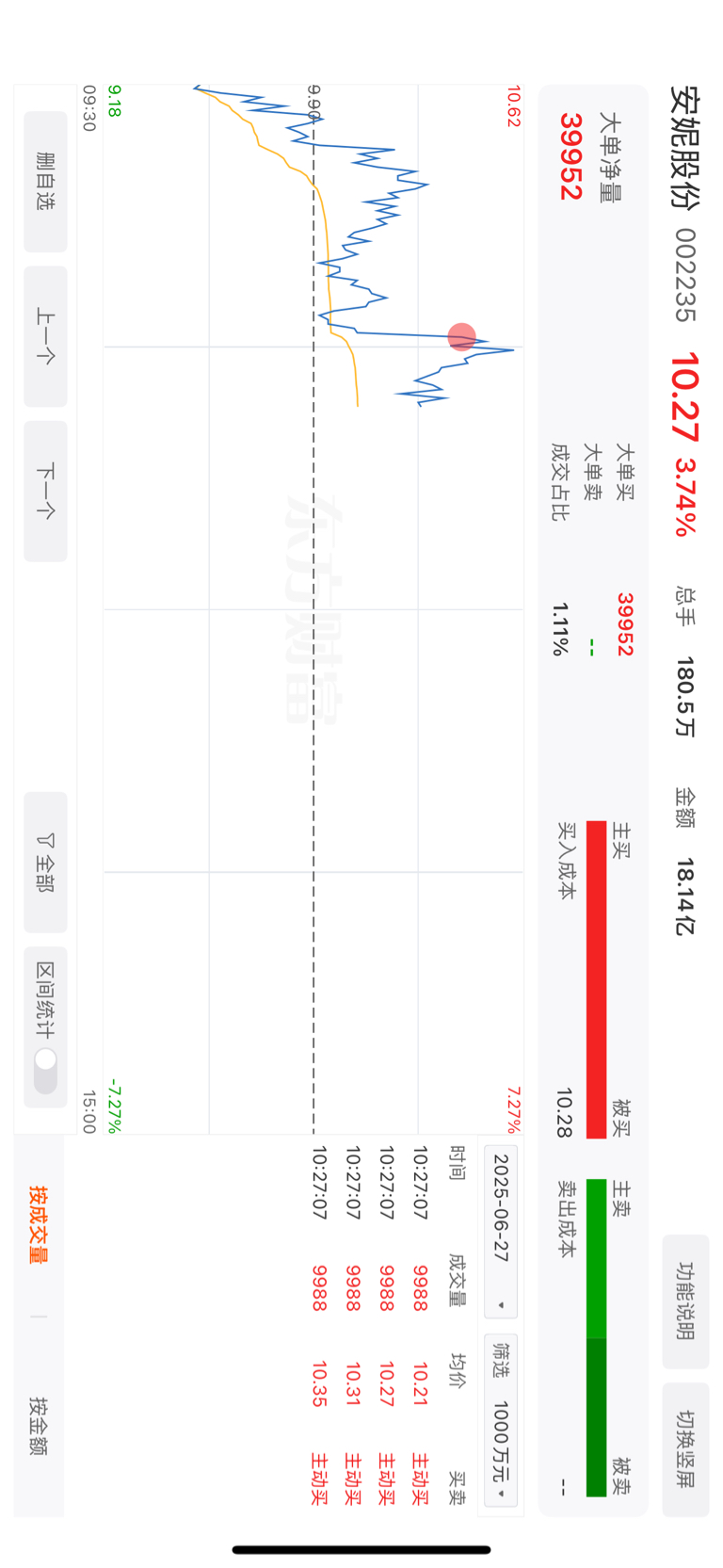Select the trade row priced 10.21
Viewport: 723px width, 1568px height.
point(420,1325)
